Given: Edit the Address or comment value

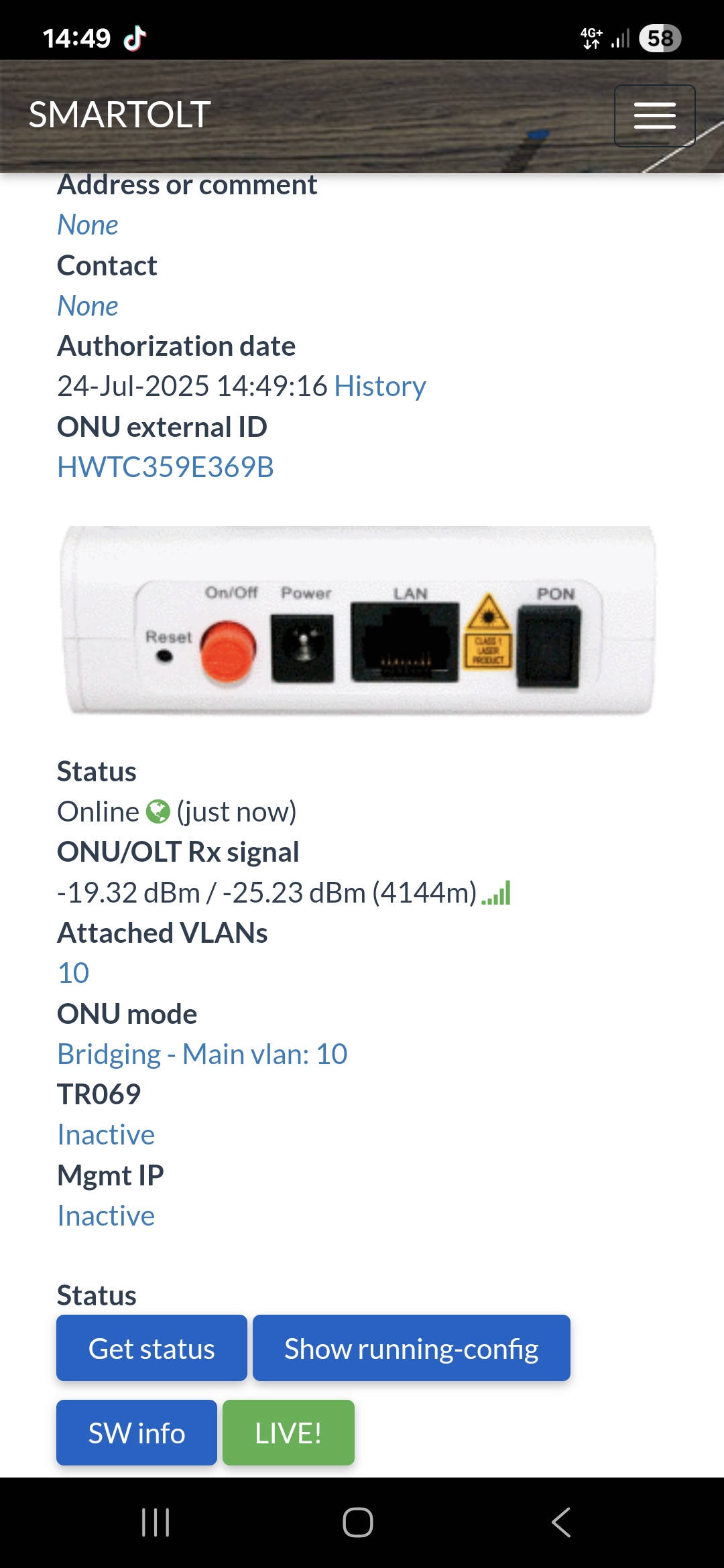Looking at the screenshot, I should pos(88,225).
